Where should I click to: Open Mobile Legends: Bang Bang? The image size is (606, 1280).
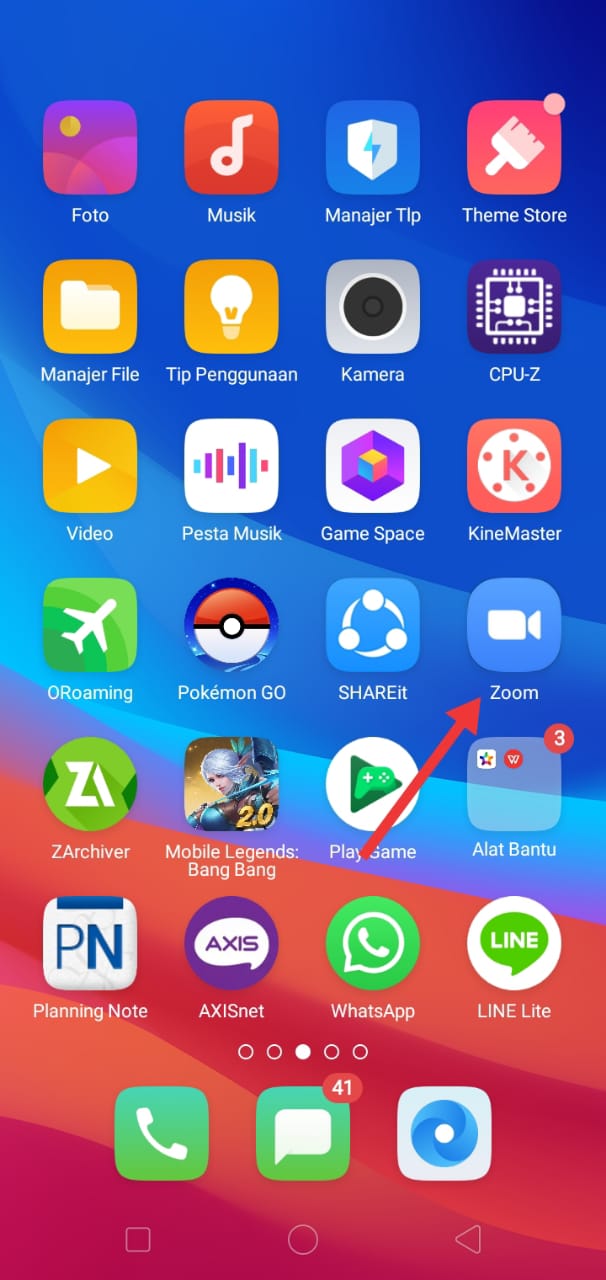(x=231, y=784)
